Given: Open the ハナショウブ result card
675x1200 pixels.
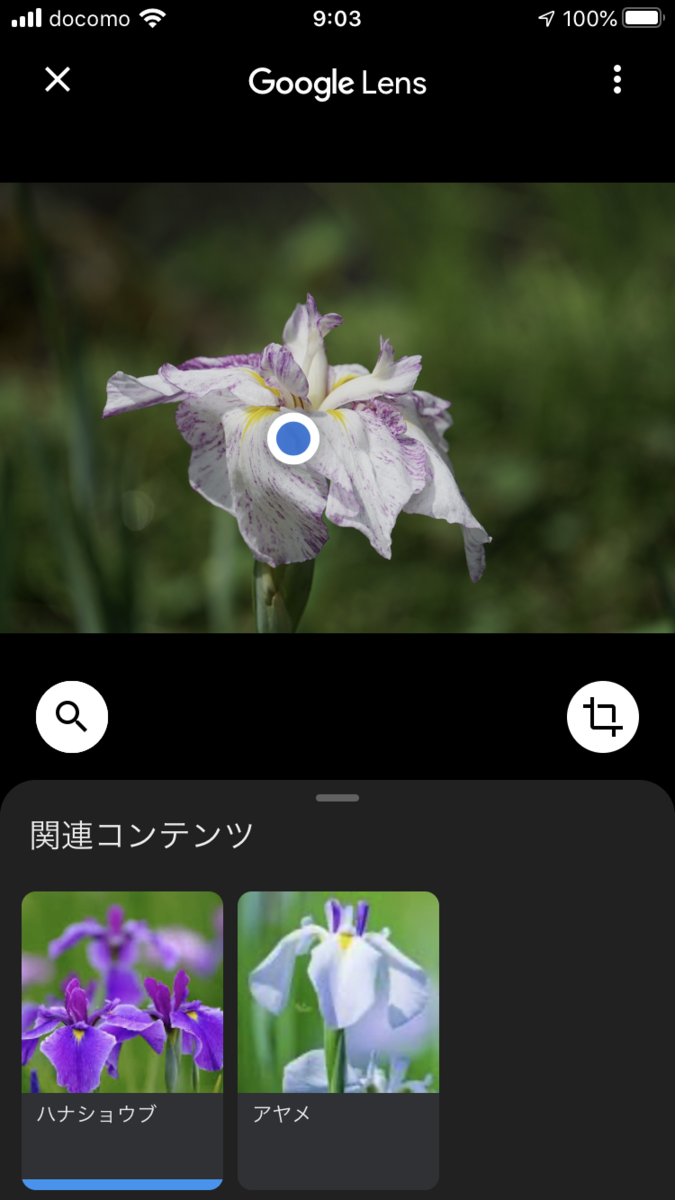Looking at the screenshot, I should pyautogui.click(x=122, y=1038).
